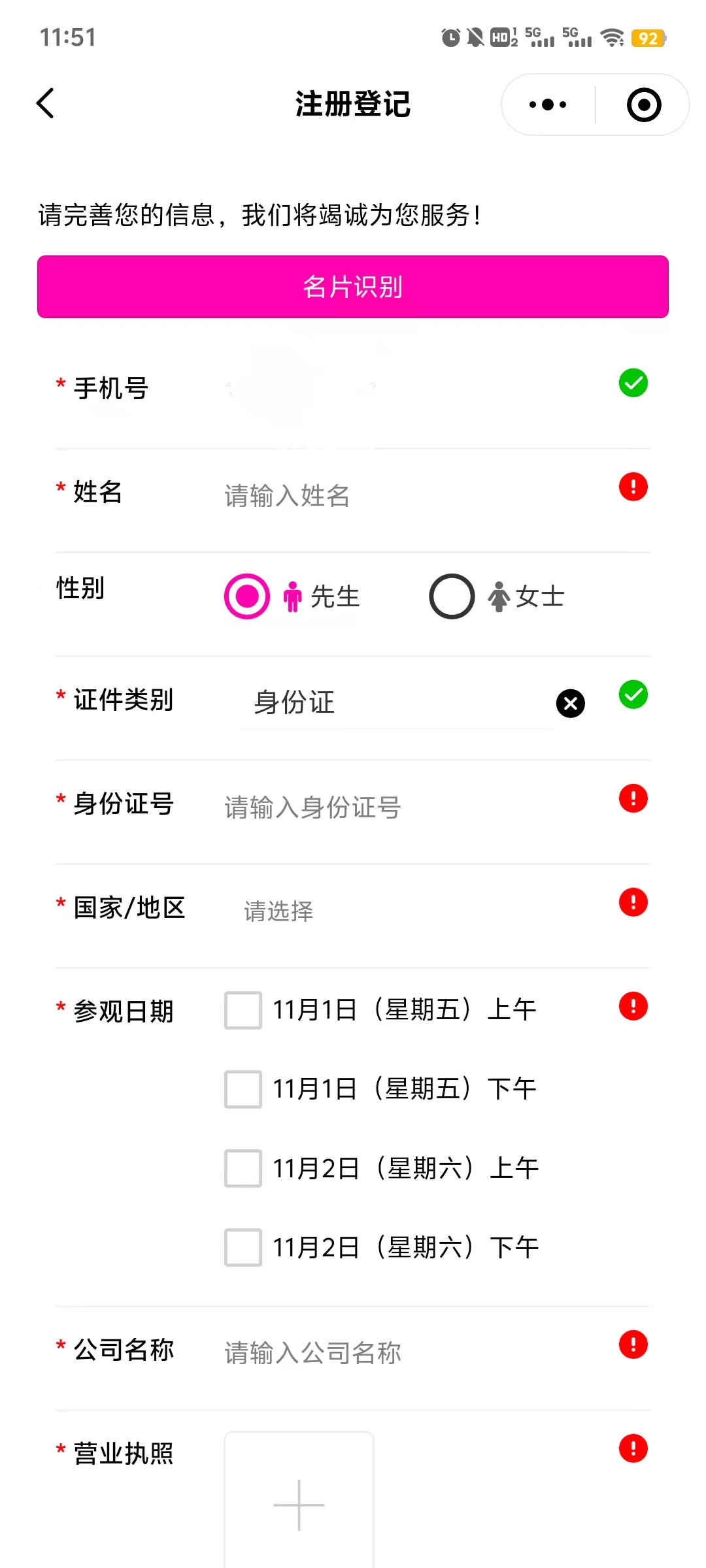Tap the red exclamation beside 参观日期
Screen dimensions: 706x1568
[x=632, y=1007]
